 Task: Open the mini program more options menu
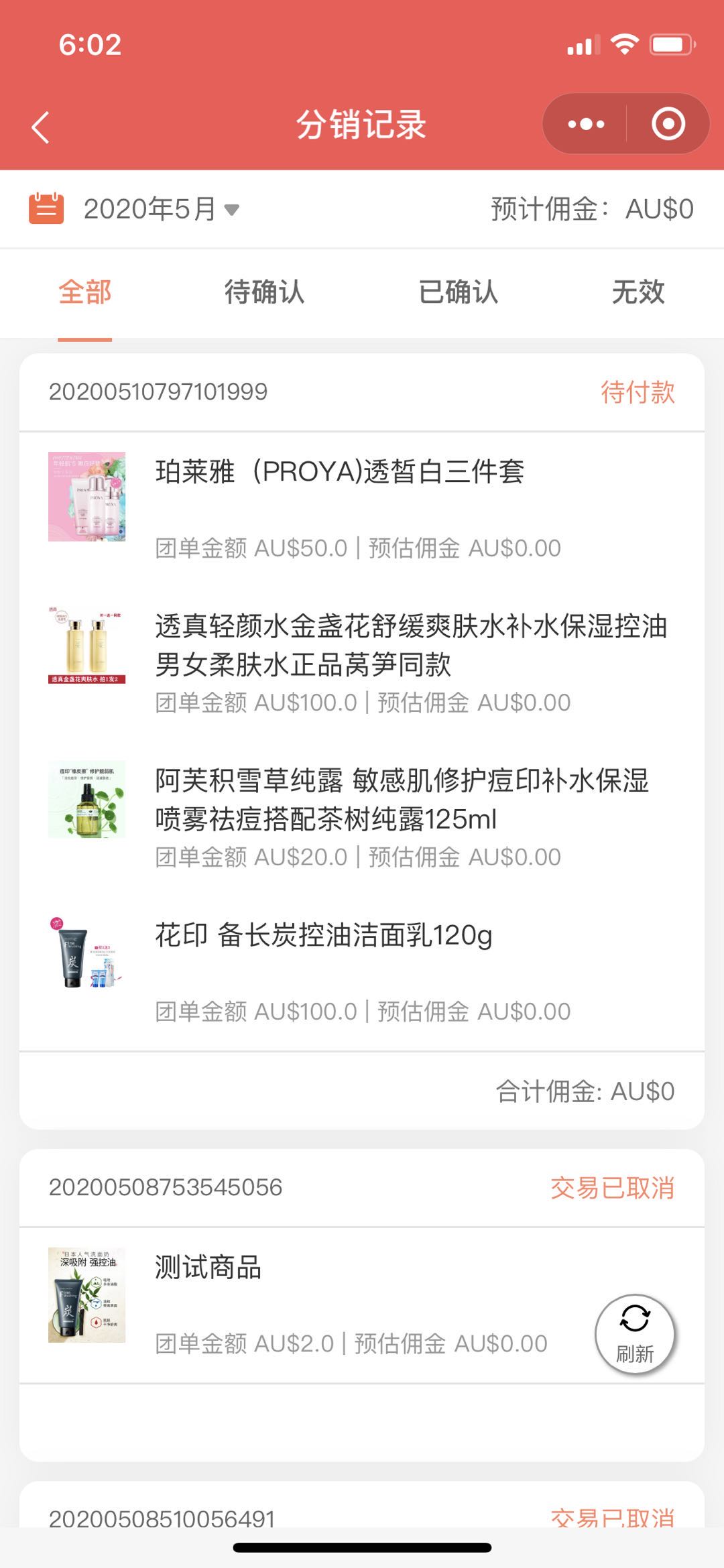coord(585,124)
